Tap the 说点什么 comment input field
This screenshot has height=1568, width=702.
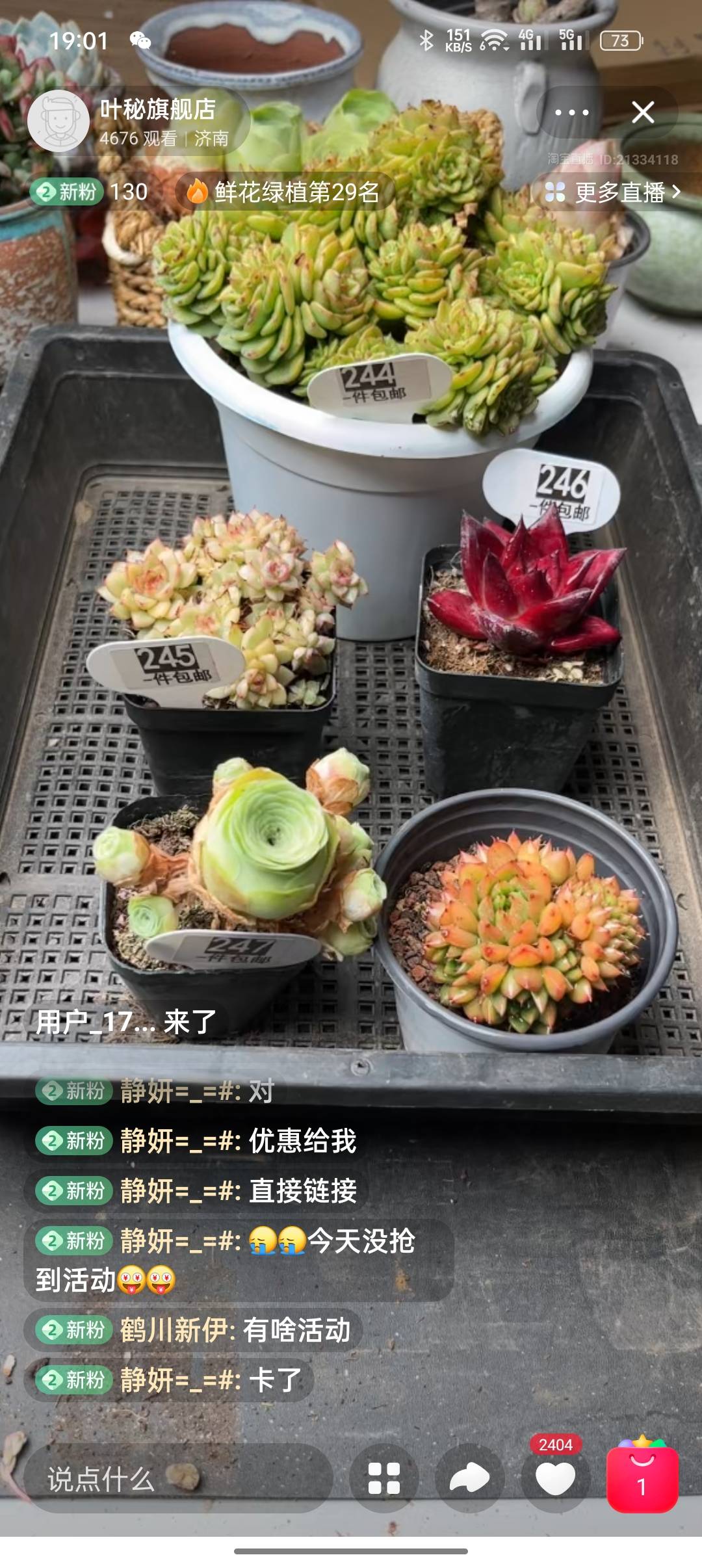(177, 1479)
